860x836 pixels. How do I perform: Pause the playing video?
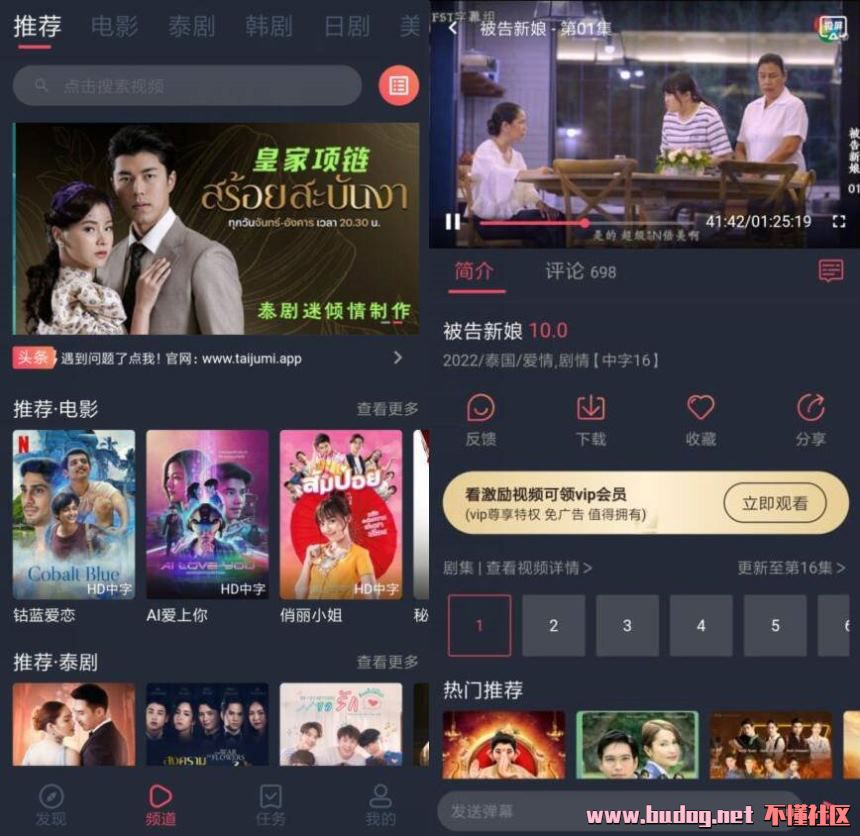[x=453, y=222]
